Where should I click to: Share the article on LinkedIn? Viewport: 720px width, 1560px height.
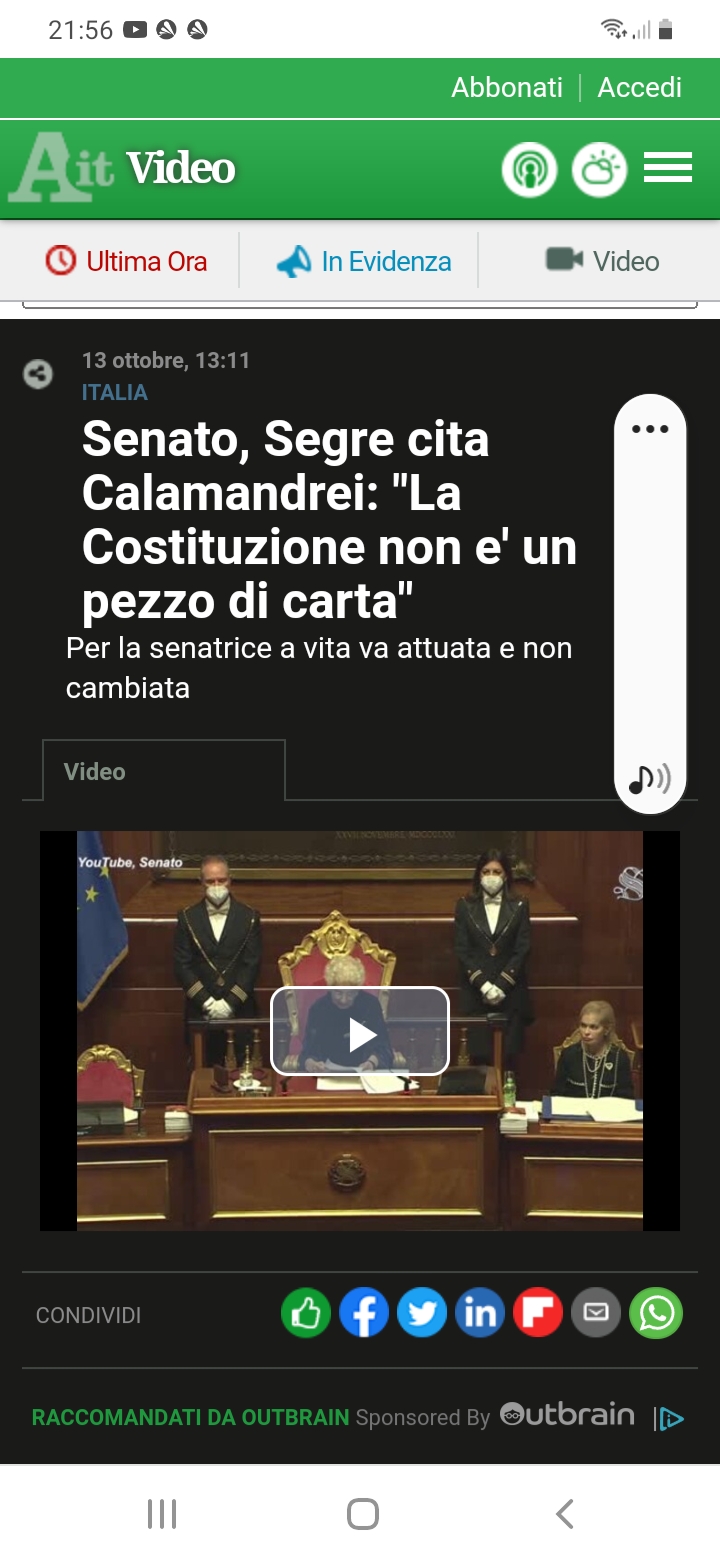(x=480, y=1314)
